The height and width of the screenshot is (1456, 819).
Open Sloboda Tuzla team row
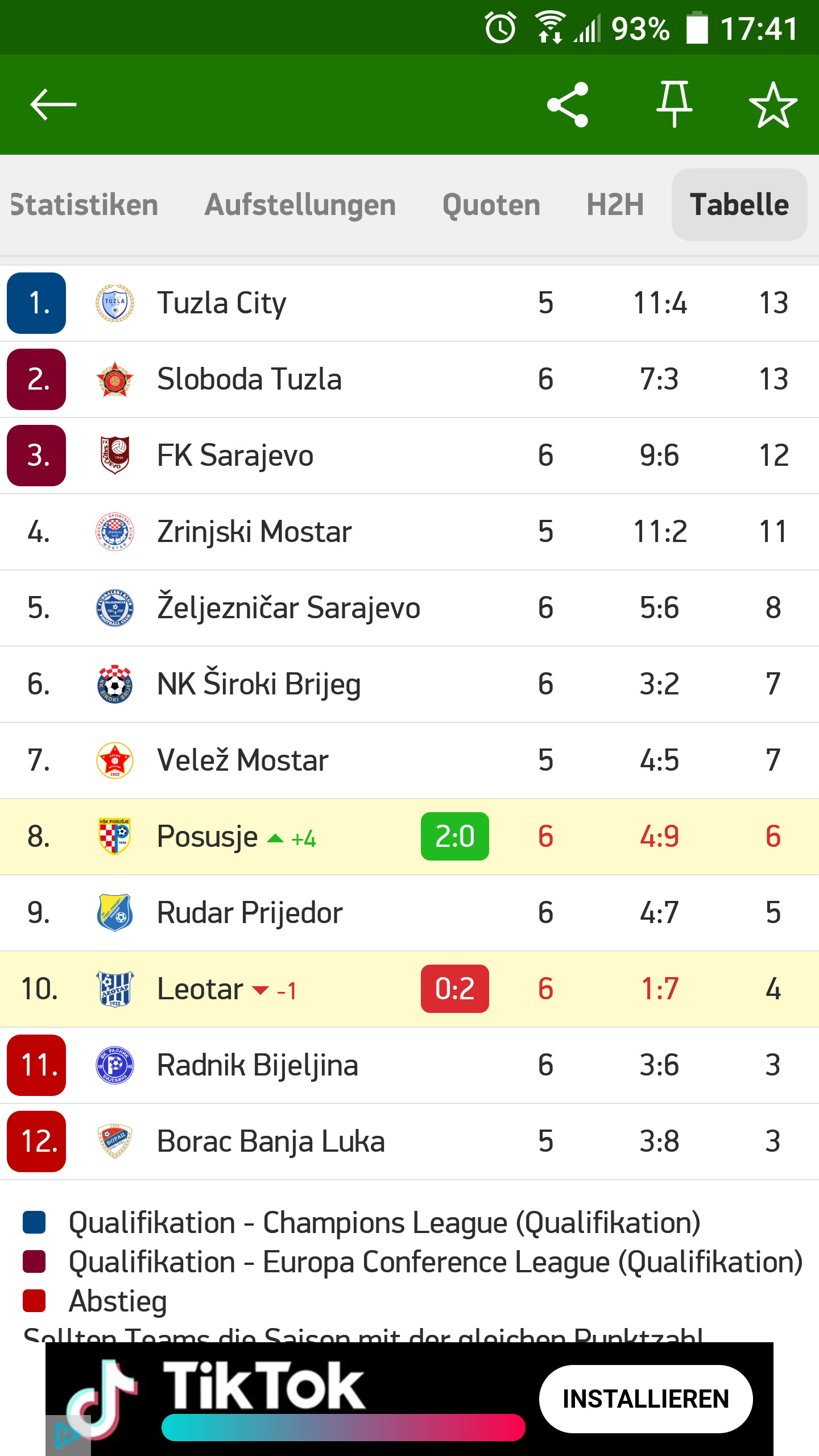coord(409,379)
